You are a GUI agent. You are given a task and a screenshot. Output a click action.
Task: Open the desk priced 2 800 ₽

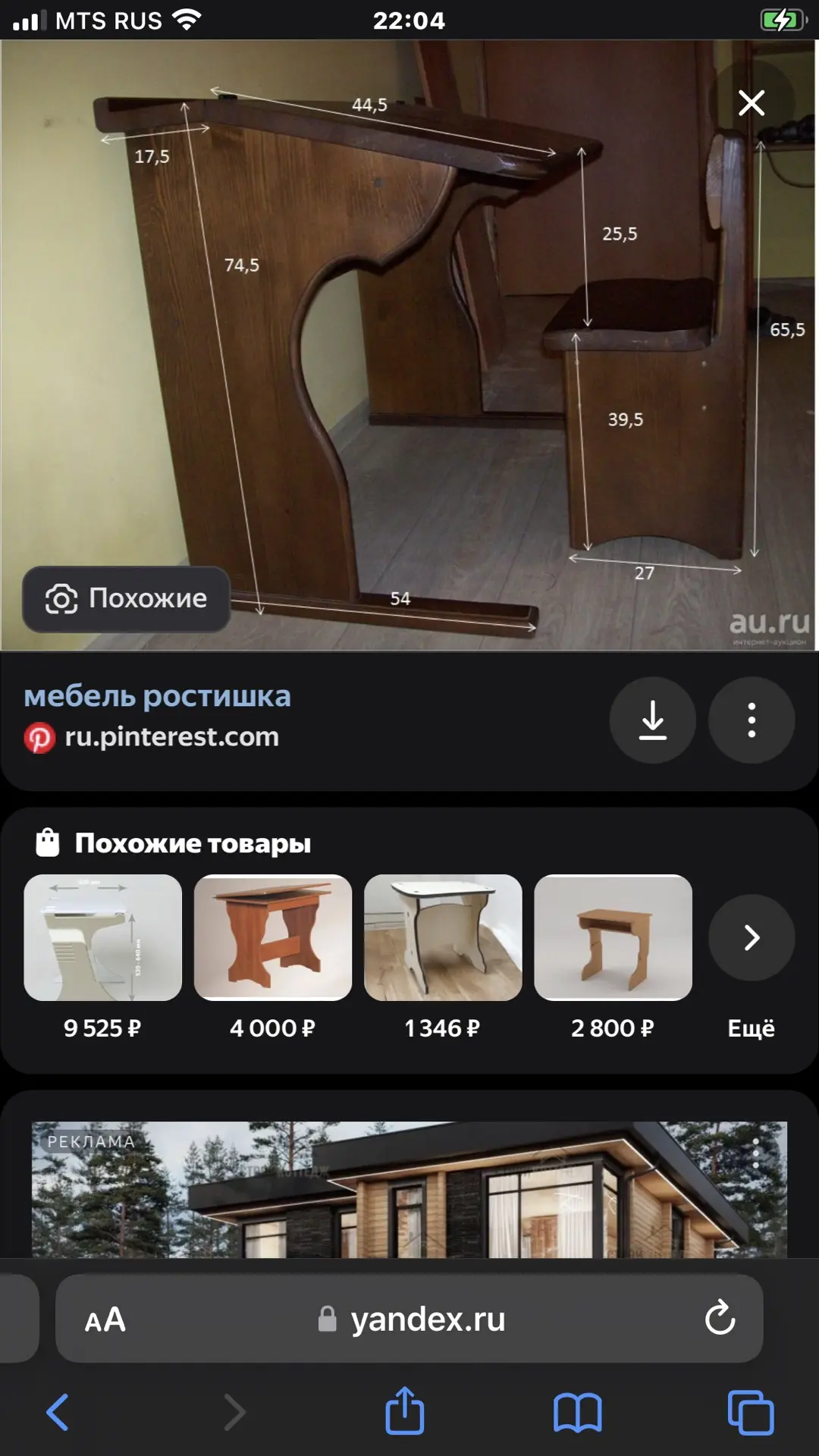(x=613, y=938)
